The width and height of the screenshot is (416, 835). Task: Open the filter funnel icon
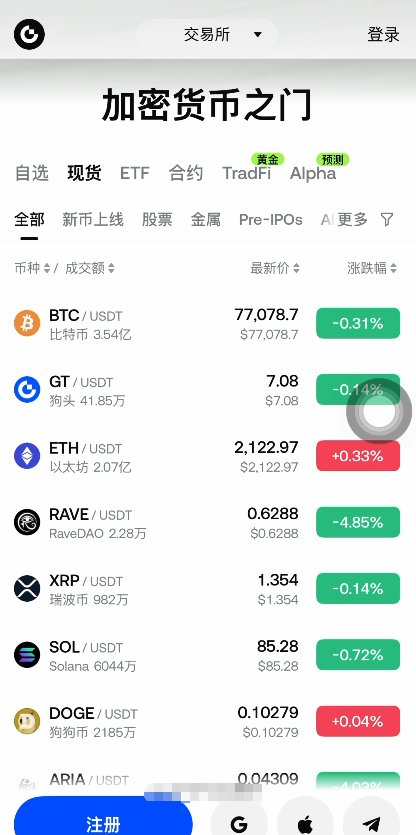(387, 219)
